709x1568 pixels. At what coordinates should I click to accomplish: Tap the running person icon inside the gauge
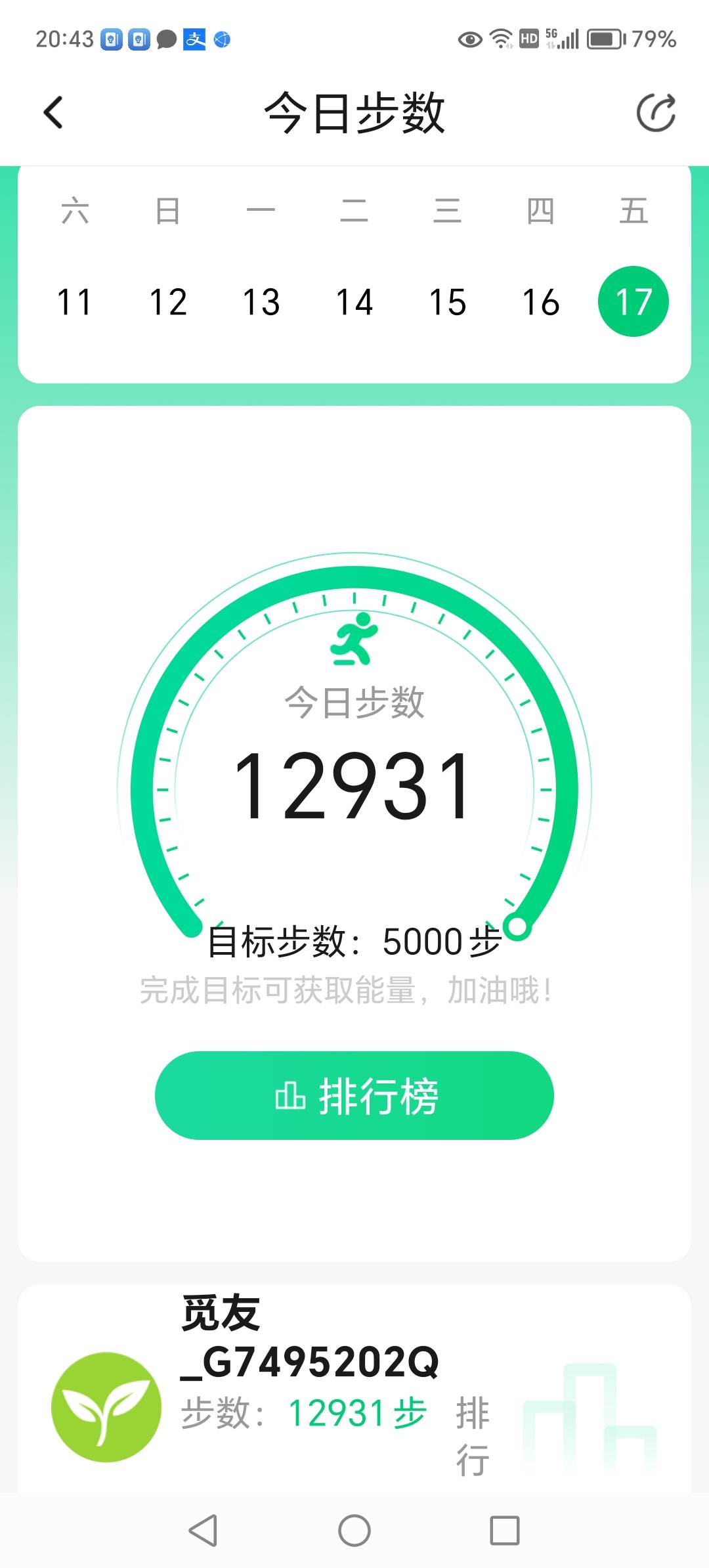pyautogui.click(x=354, y=640)
